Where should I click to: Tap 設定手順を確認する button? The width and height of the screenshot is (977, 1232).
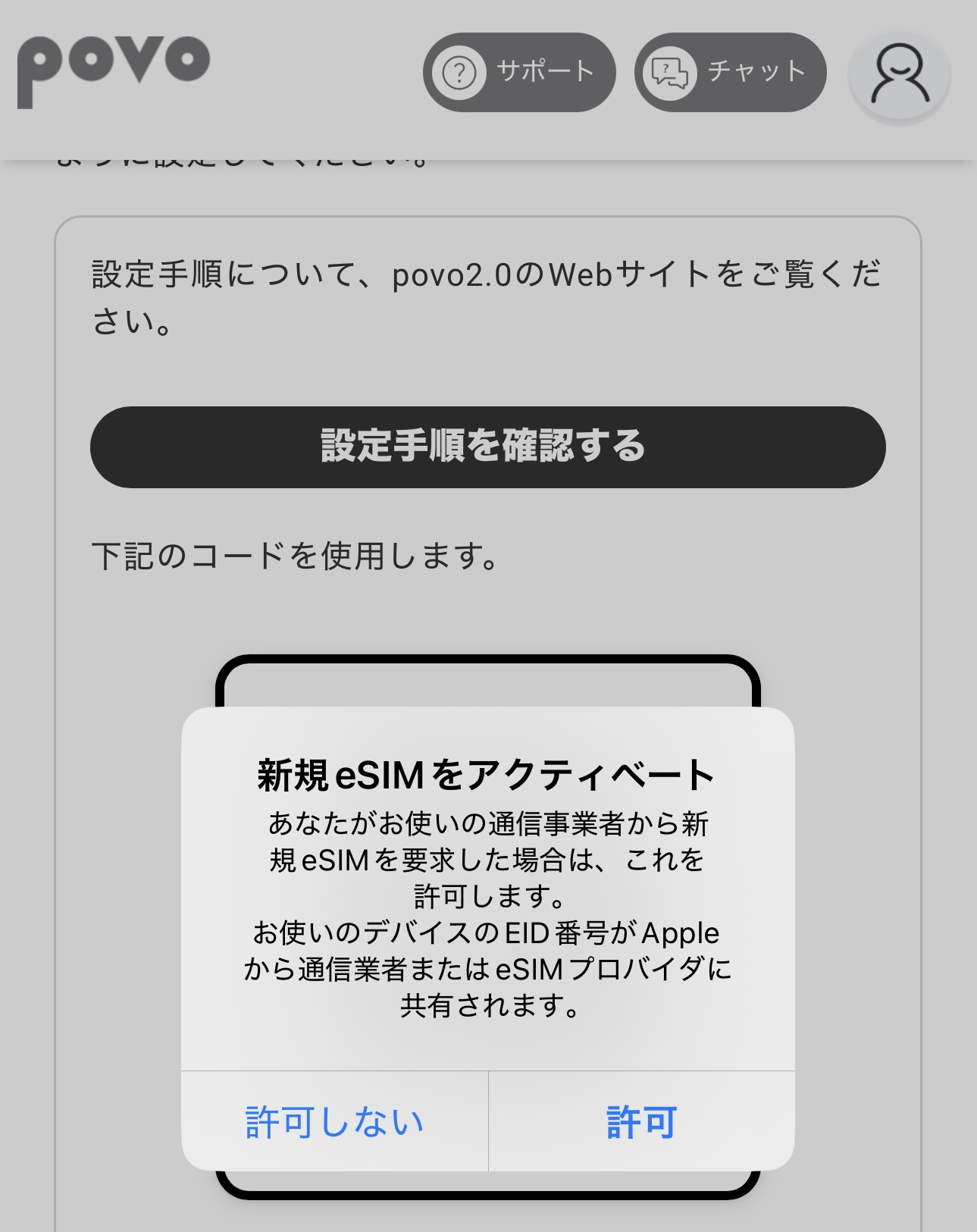tap(487, 447)
